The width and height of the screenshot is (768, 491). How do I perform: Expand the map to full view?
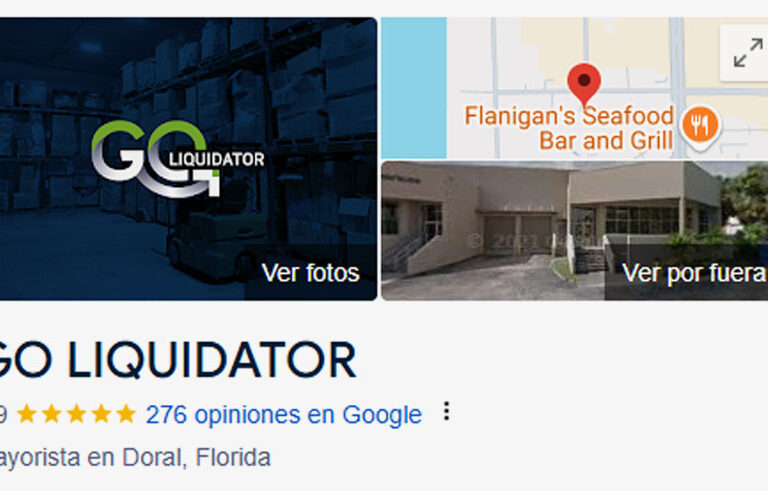[747, 54]
